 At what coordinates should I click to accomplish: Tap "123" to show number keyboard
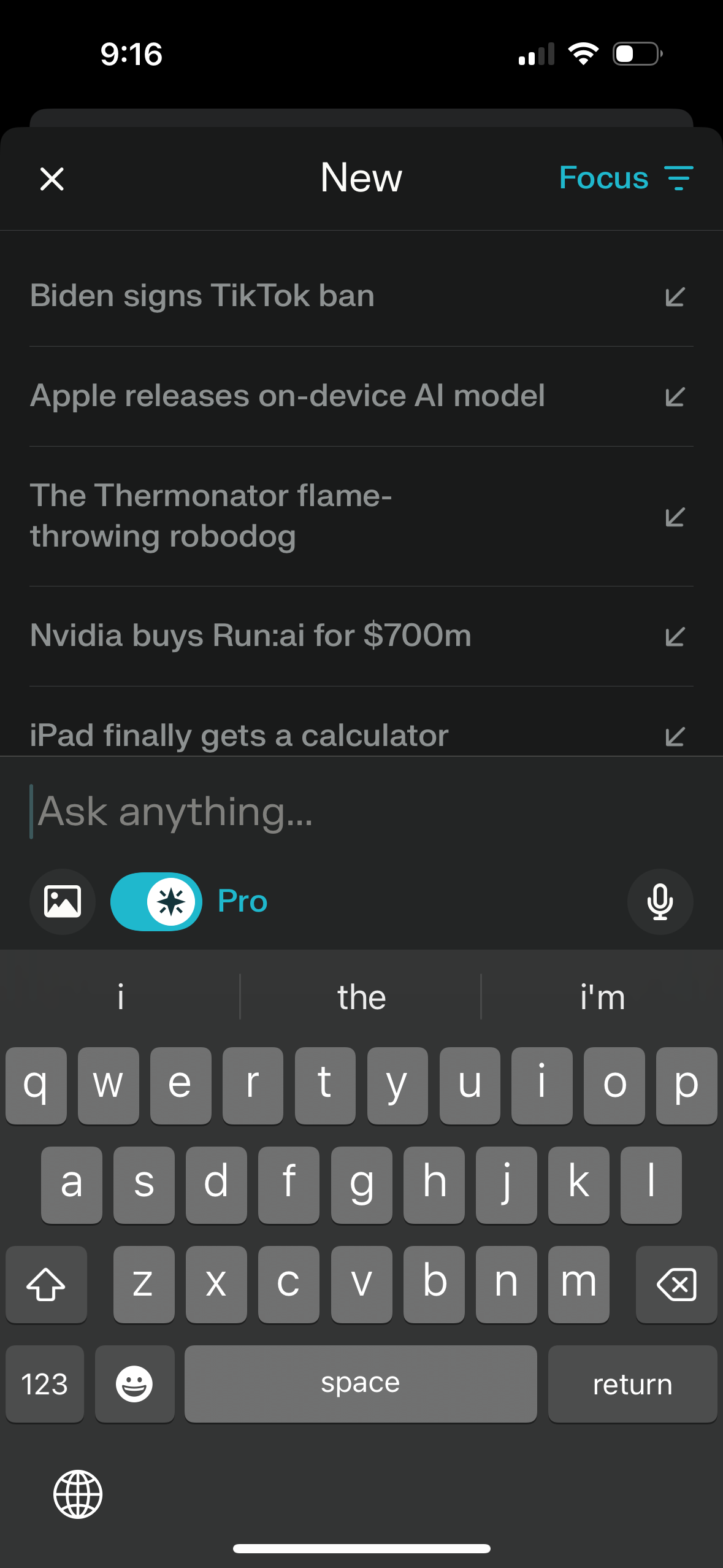(x=44, y=1384)
